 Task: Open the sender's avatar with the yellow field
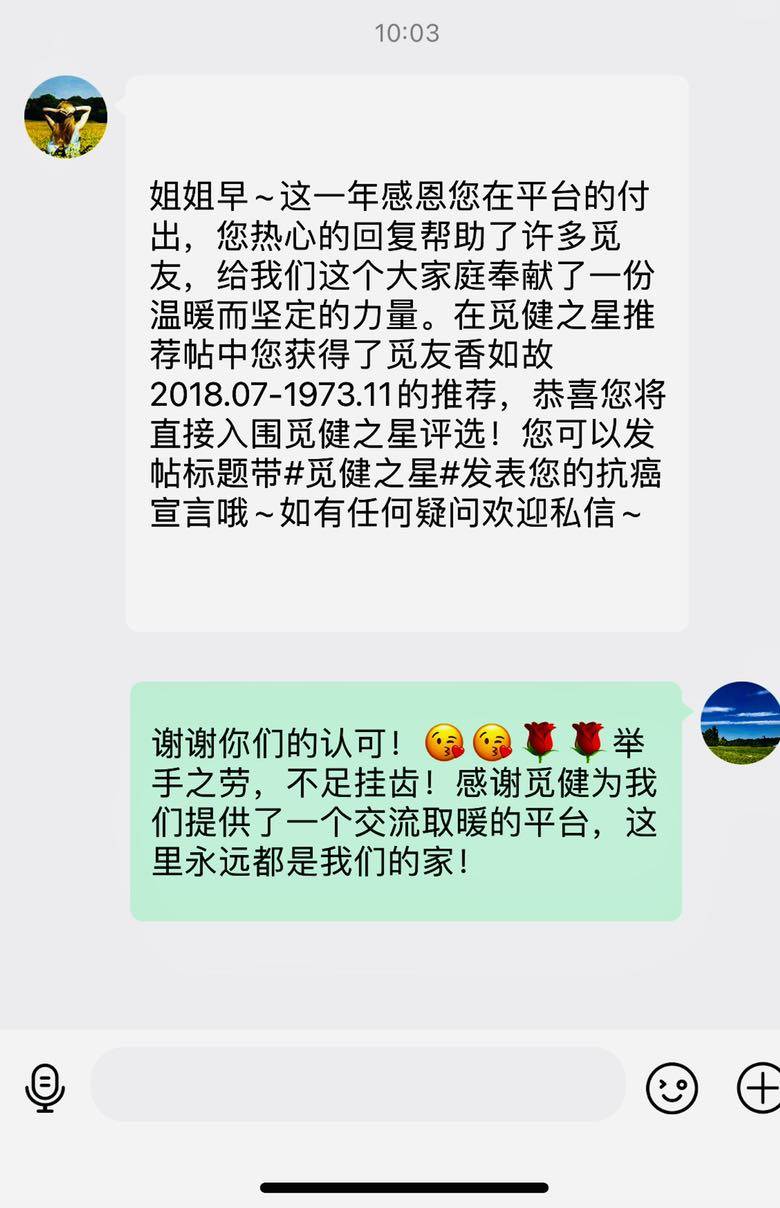pyautogui.click(x=66, y=116)
